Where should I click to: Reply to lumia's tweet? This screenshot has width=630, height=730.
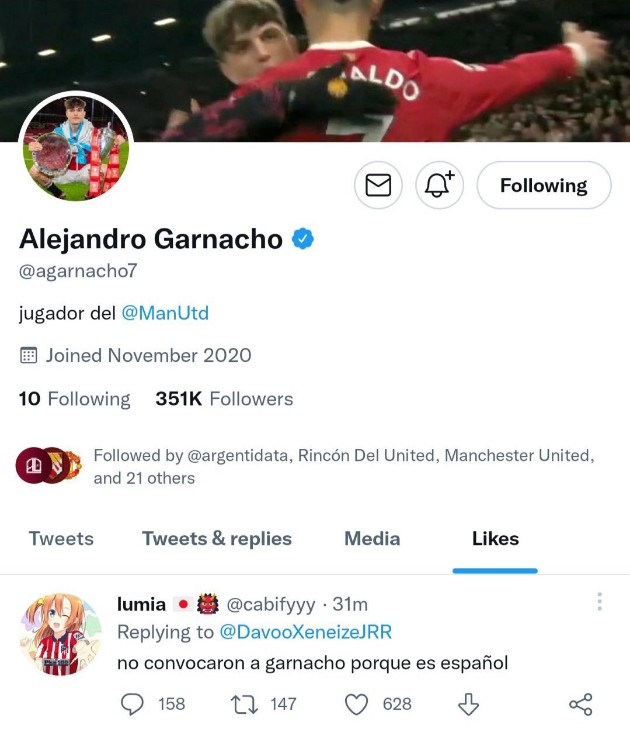[133, 704]
